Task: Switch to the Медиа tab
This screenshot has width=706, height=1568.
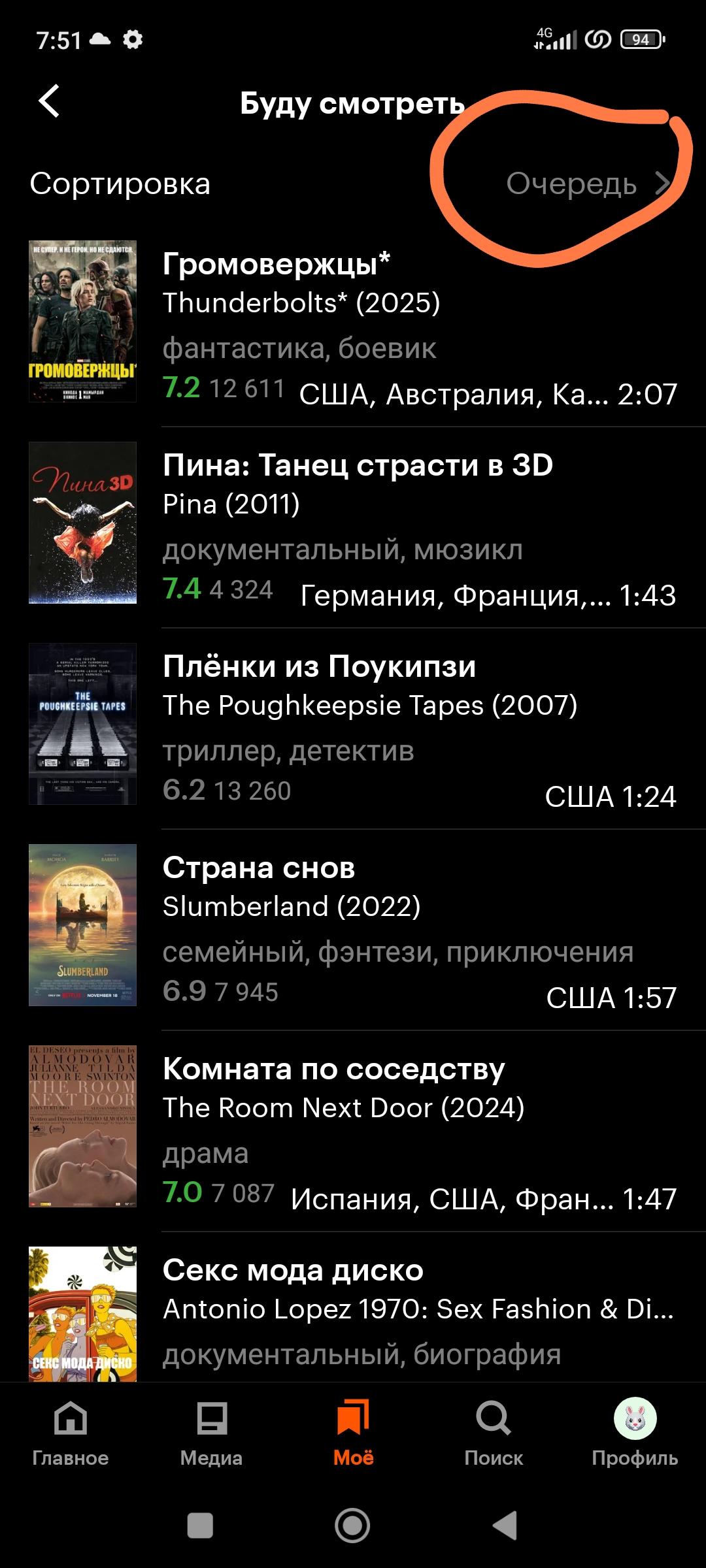Action: 211,1434
